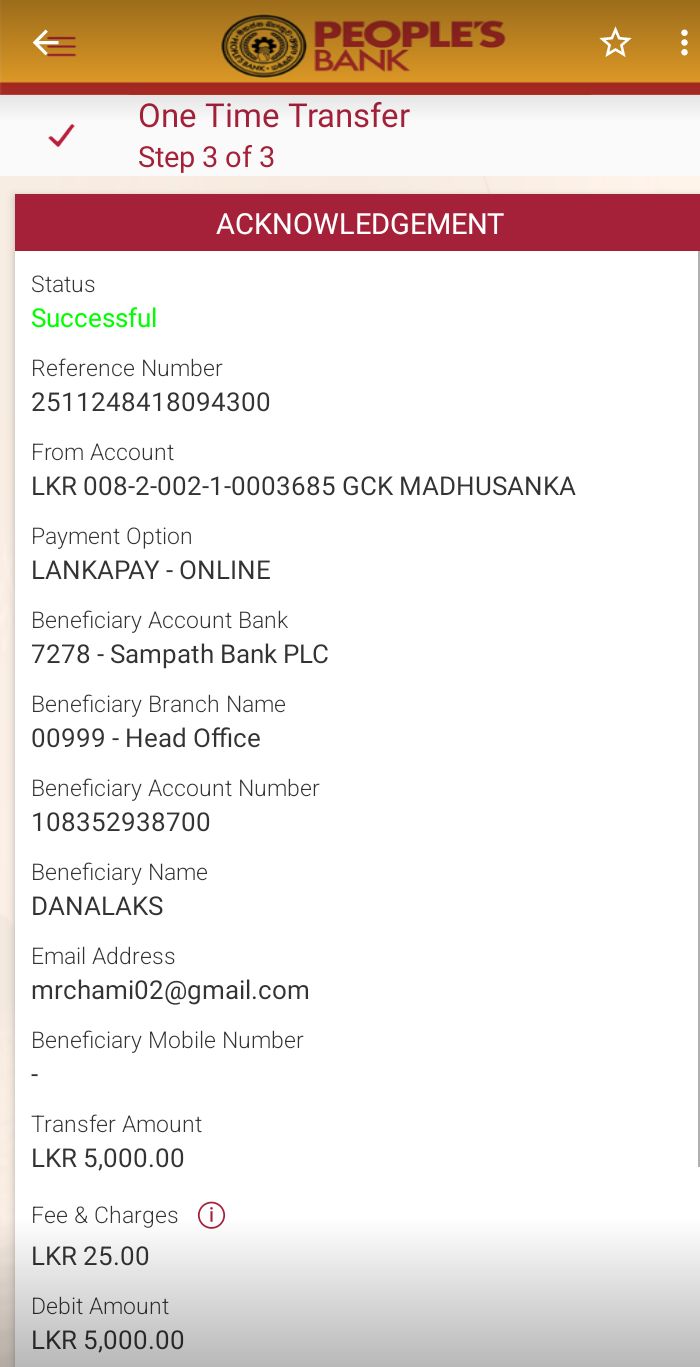Open the navigation menu with back arrow
Image resolution: width=700 pixels, height=1367 pixels.
coord(54,43)
